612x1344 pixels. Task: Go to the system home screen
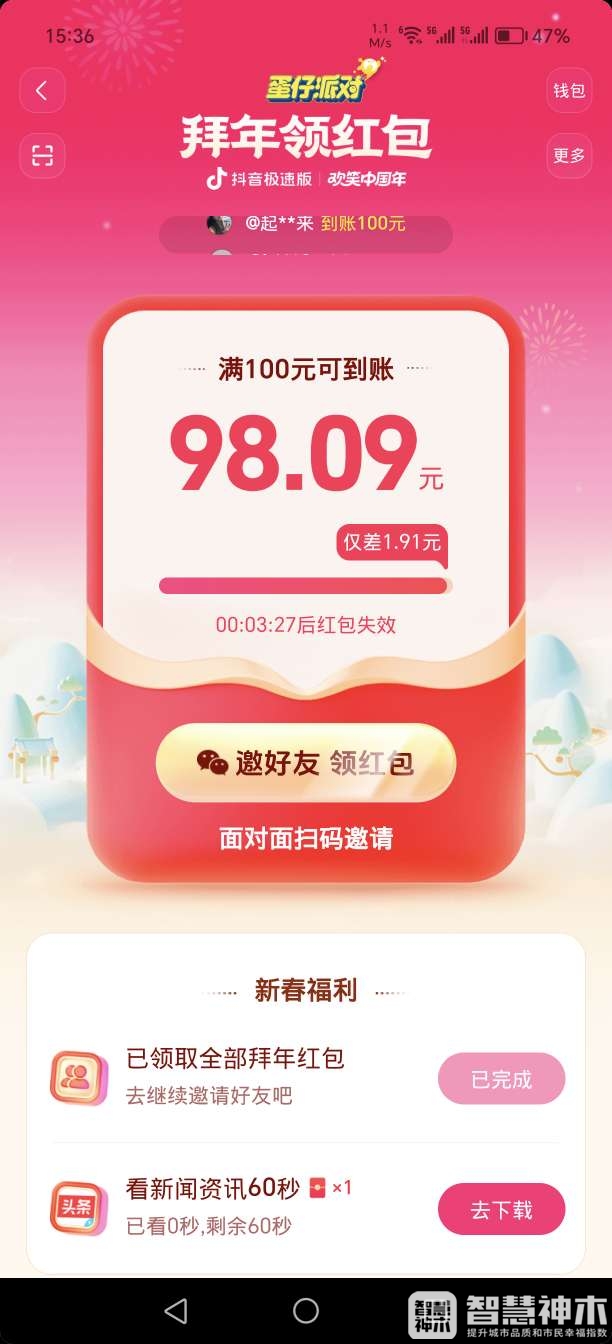[x=306, y=1310]
